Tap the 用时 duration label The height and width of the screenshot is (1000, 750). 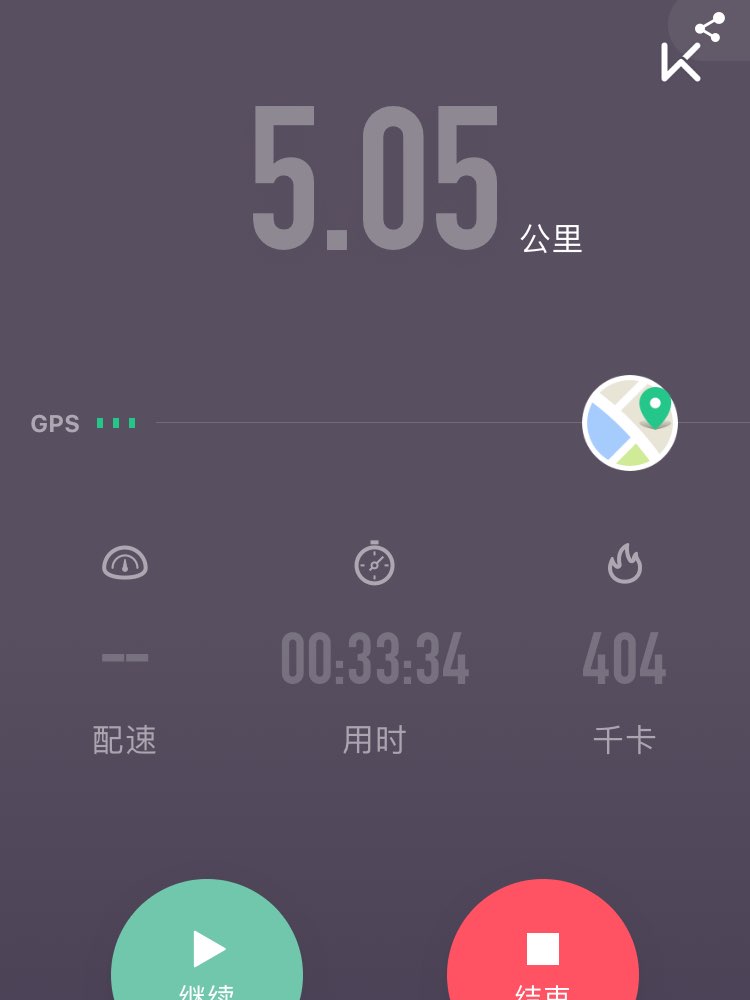(374, 740)
